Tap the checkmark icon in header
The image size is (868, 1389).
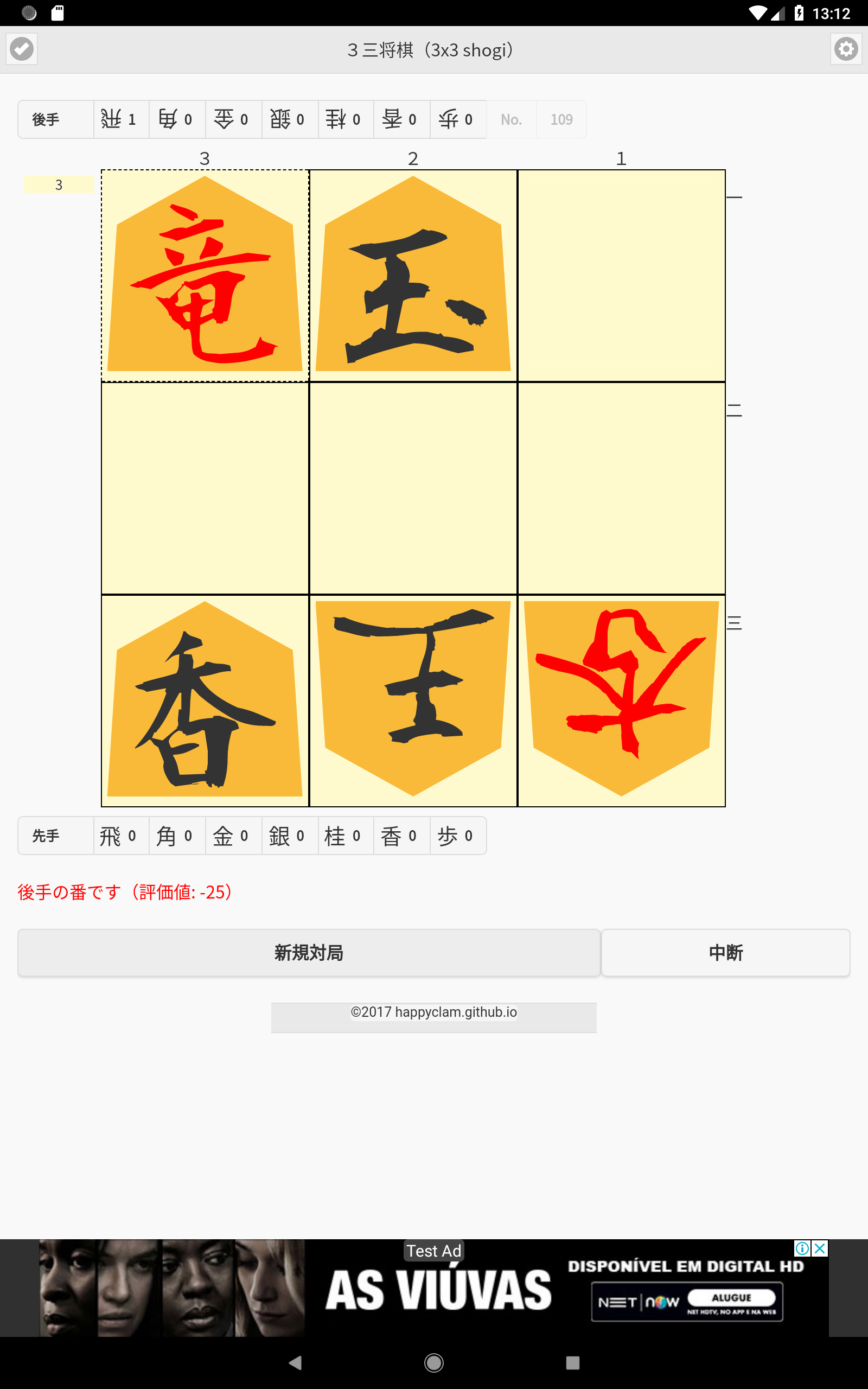pyautogui.click(x=22, y=49)
